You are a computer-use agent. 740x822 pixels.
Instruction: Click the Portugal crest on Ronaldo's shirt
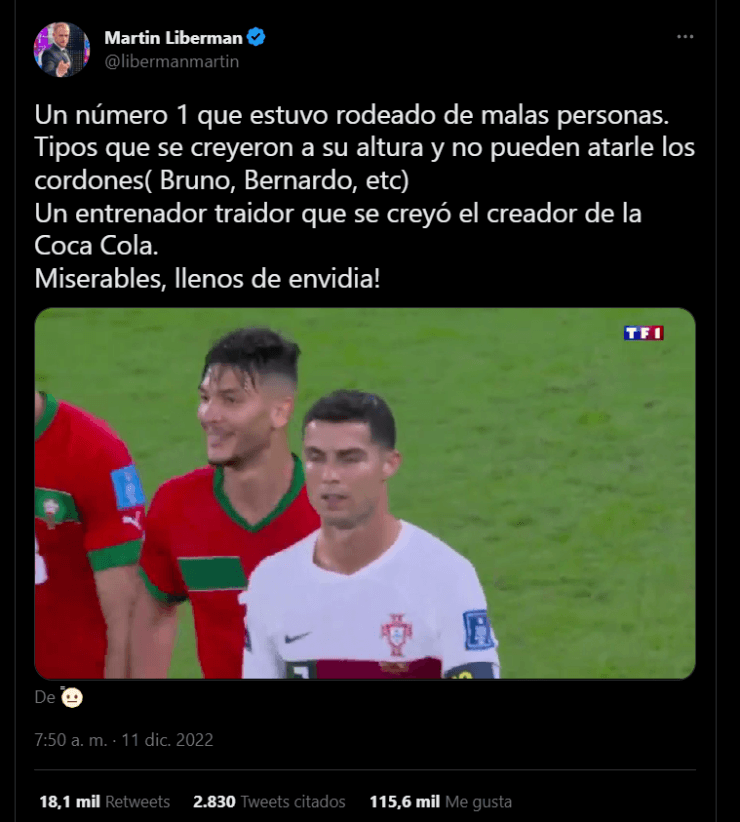pos(395,630)
